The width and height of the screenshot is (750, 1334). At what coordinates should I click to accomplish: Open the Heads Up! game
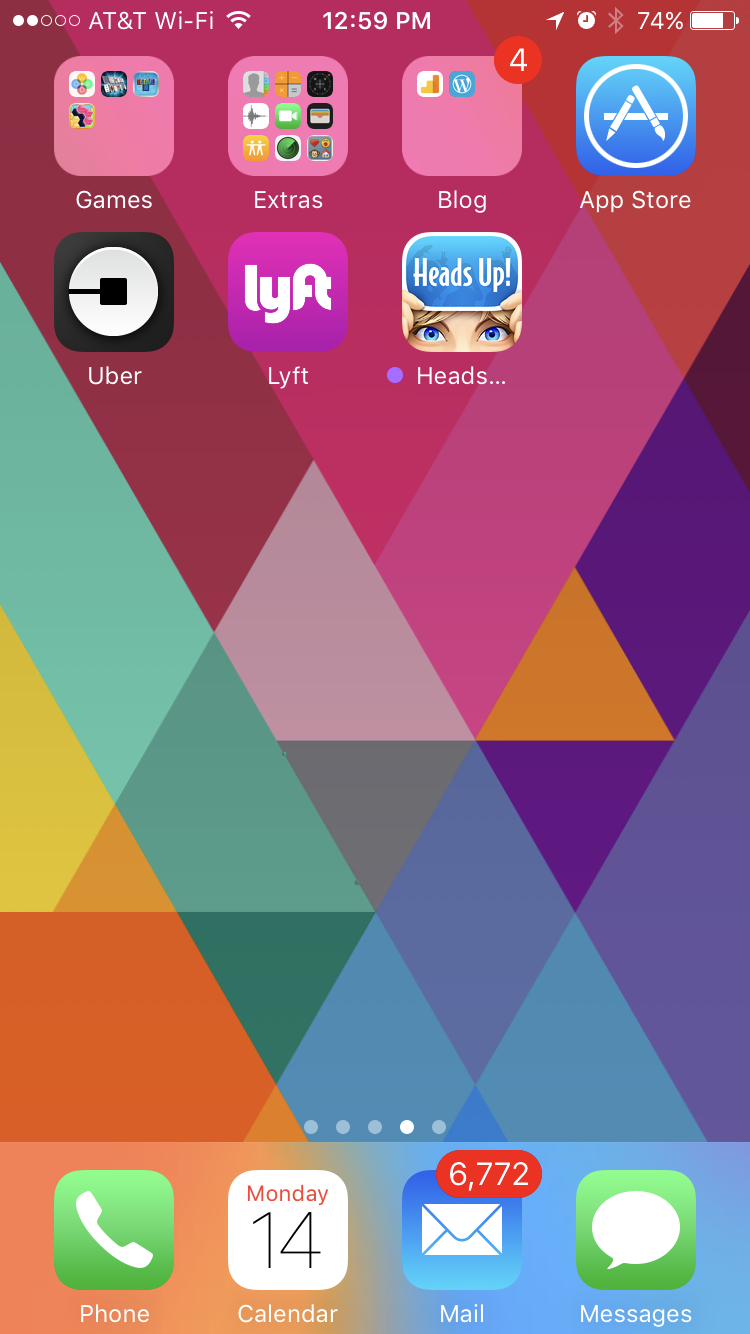462,292
